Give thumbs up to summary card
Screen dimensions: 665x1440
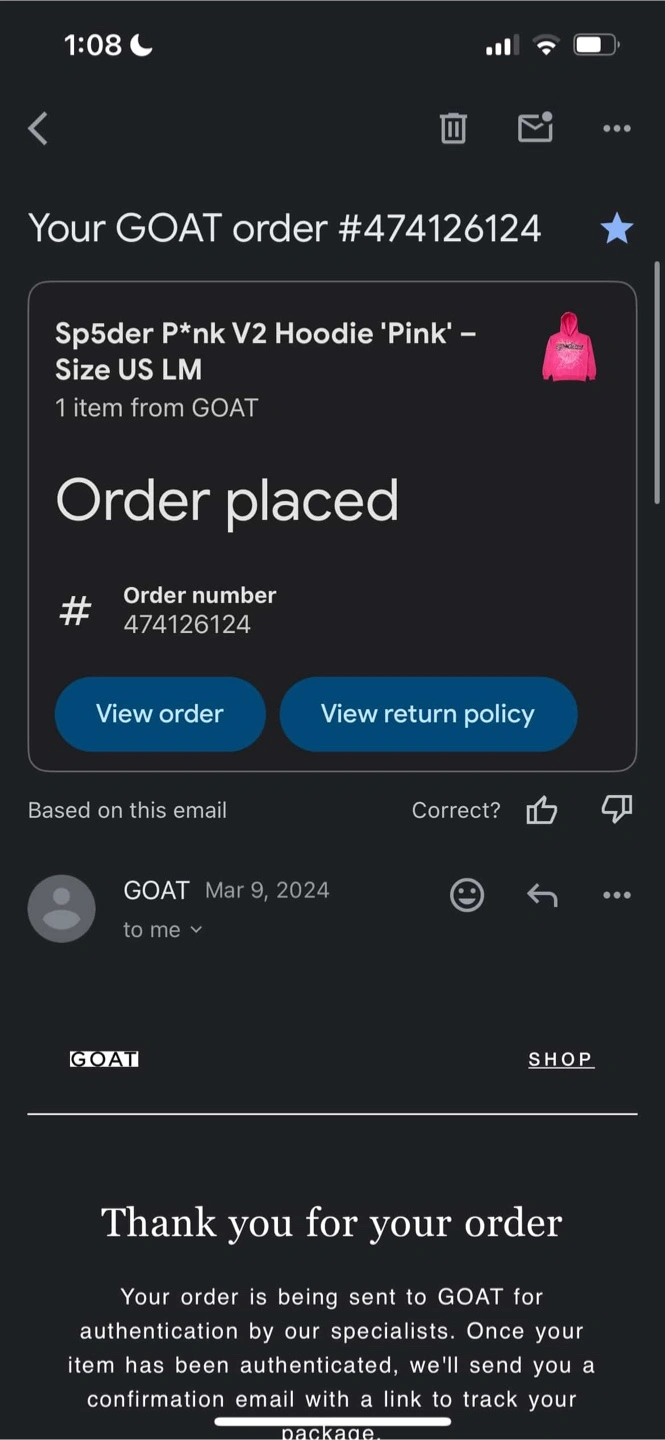[541, 810]
